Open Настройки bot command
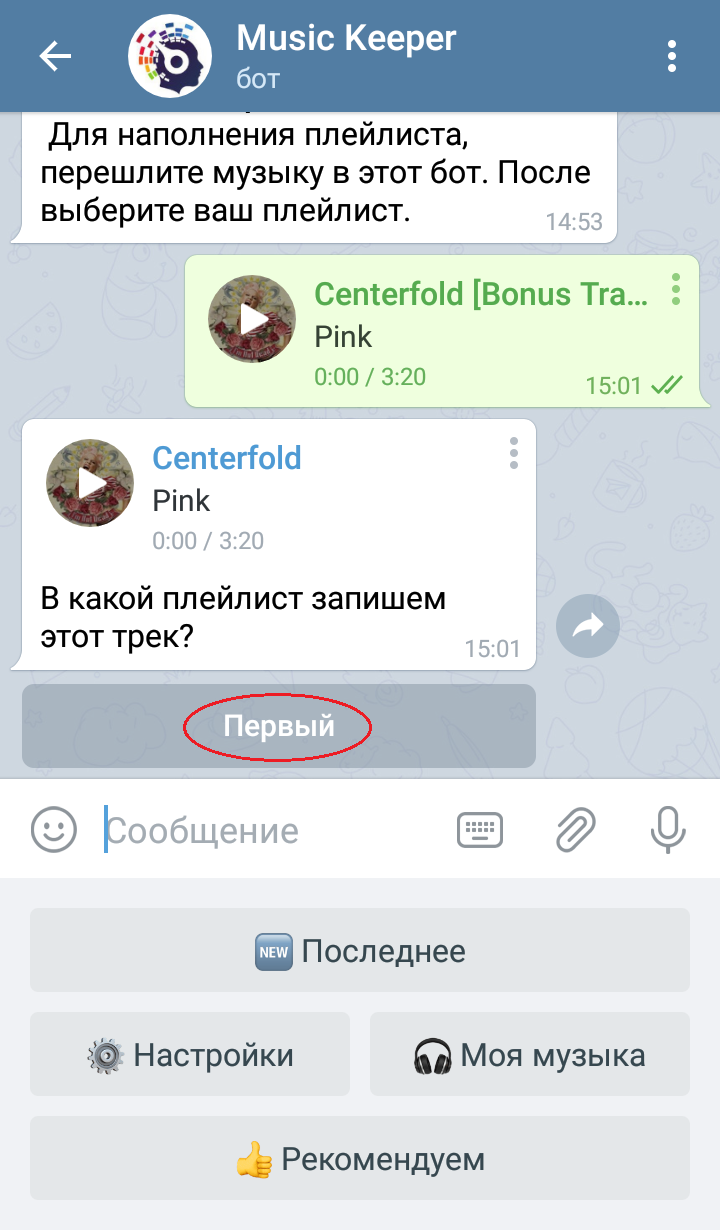This screenshot has height=1230, width=720. [x=190, y=1055]
